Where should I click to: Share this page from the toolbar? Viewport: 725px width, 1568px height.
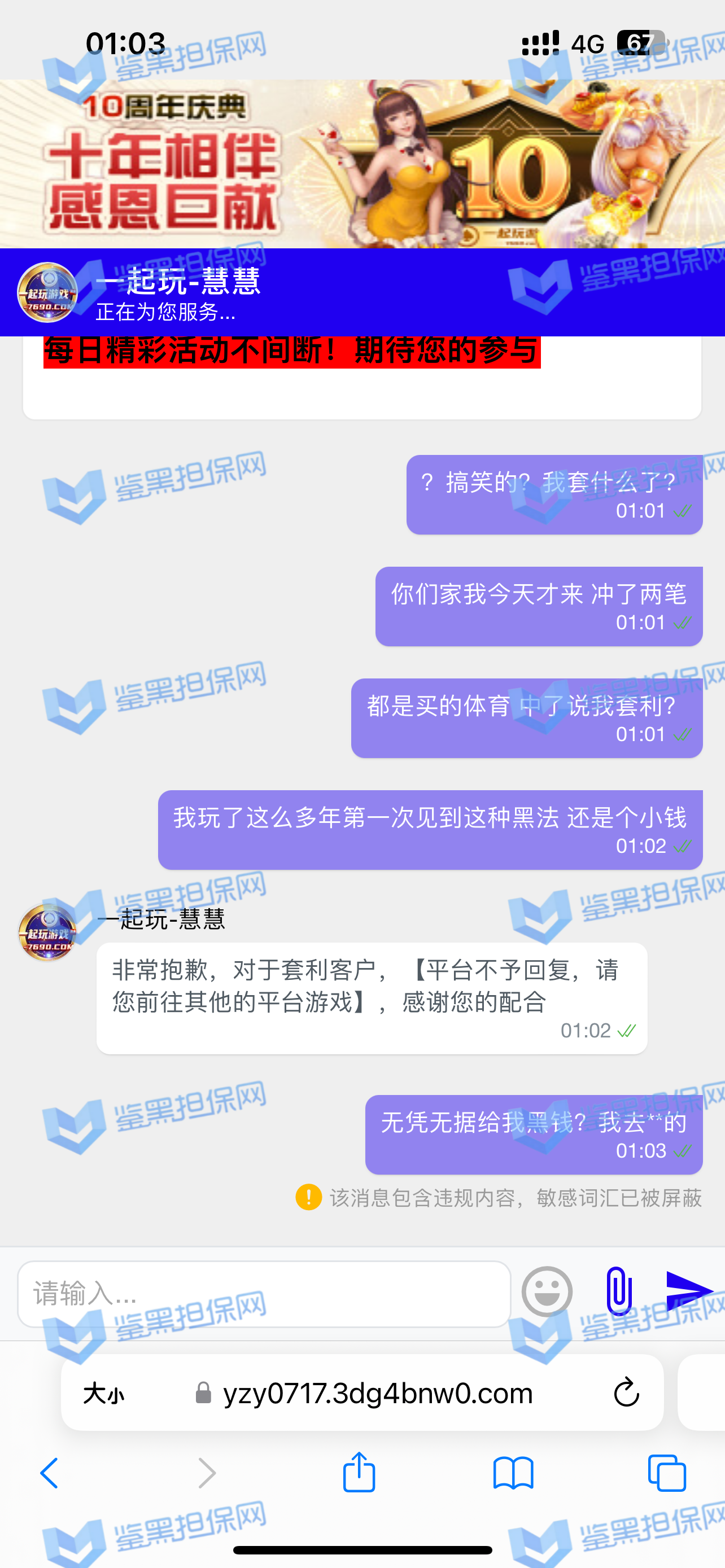coord(359,1472)
